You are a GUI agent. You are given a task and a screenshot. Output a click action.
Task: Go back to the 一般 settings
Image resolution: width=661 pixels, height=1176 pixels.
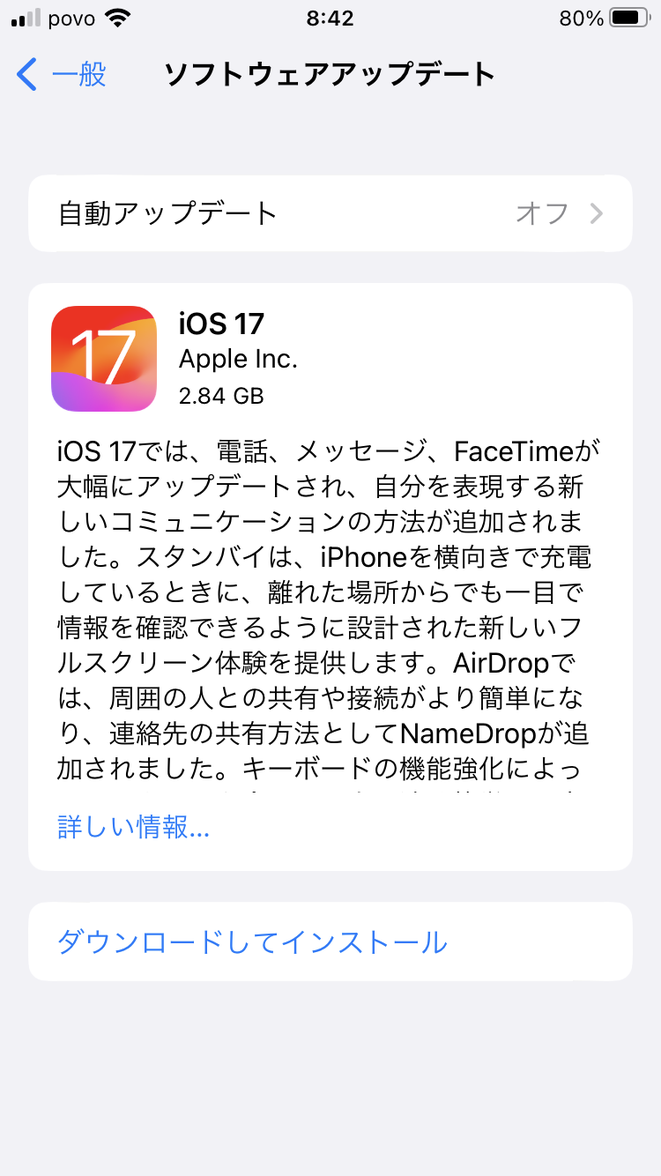tap(61, 75)
